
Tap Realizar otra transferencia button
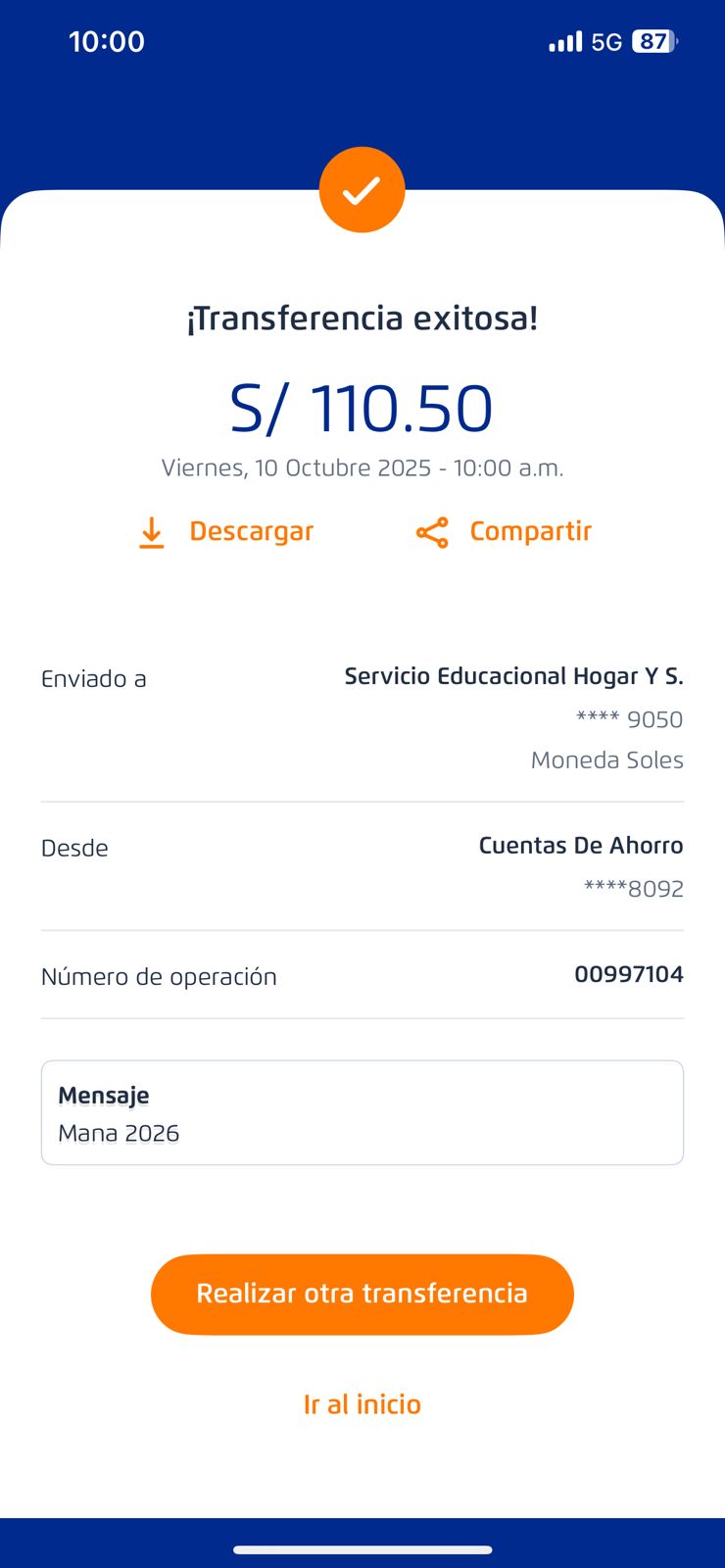[x=362, y=1294]
